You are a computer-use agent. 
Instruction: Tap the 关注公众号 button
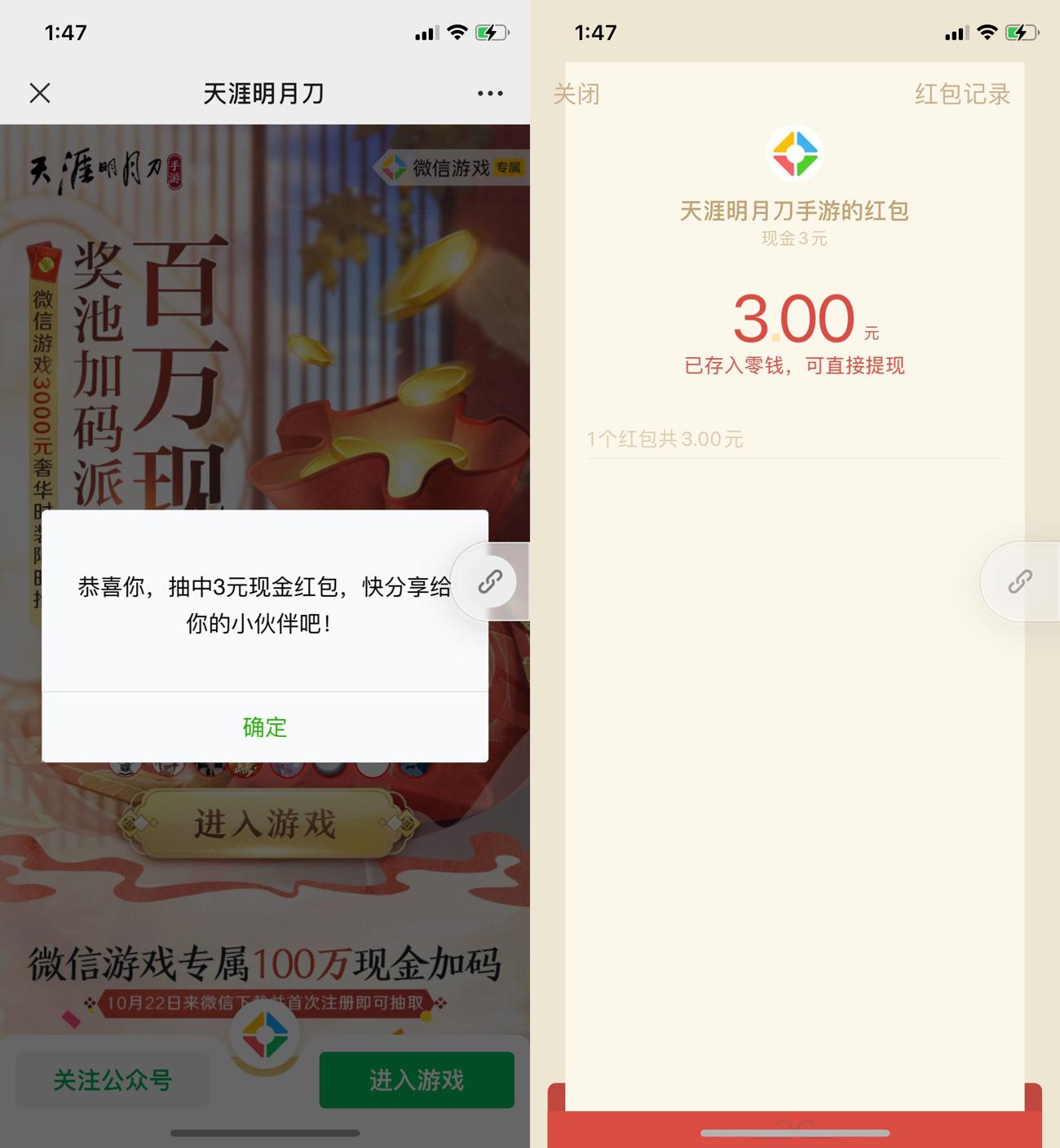(113, 1080)
